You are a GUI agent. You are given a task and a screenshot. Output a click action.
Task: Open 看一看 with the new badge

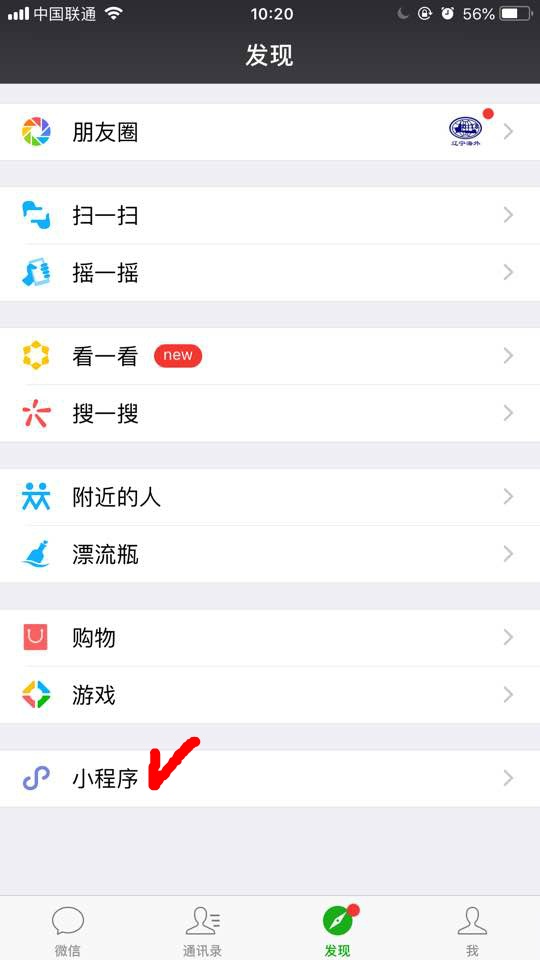pos(270,356)
